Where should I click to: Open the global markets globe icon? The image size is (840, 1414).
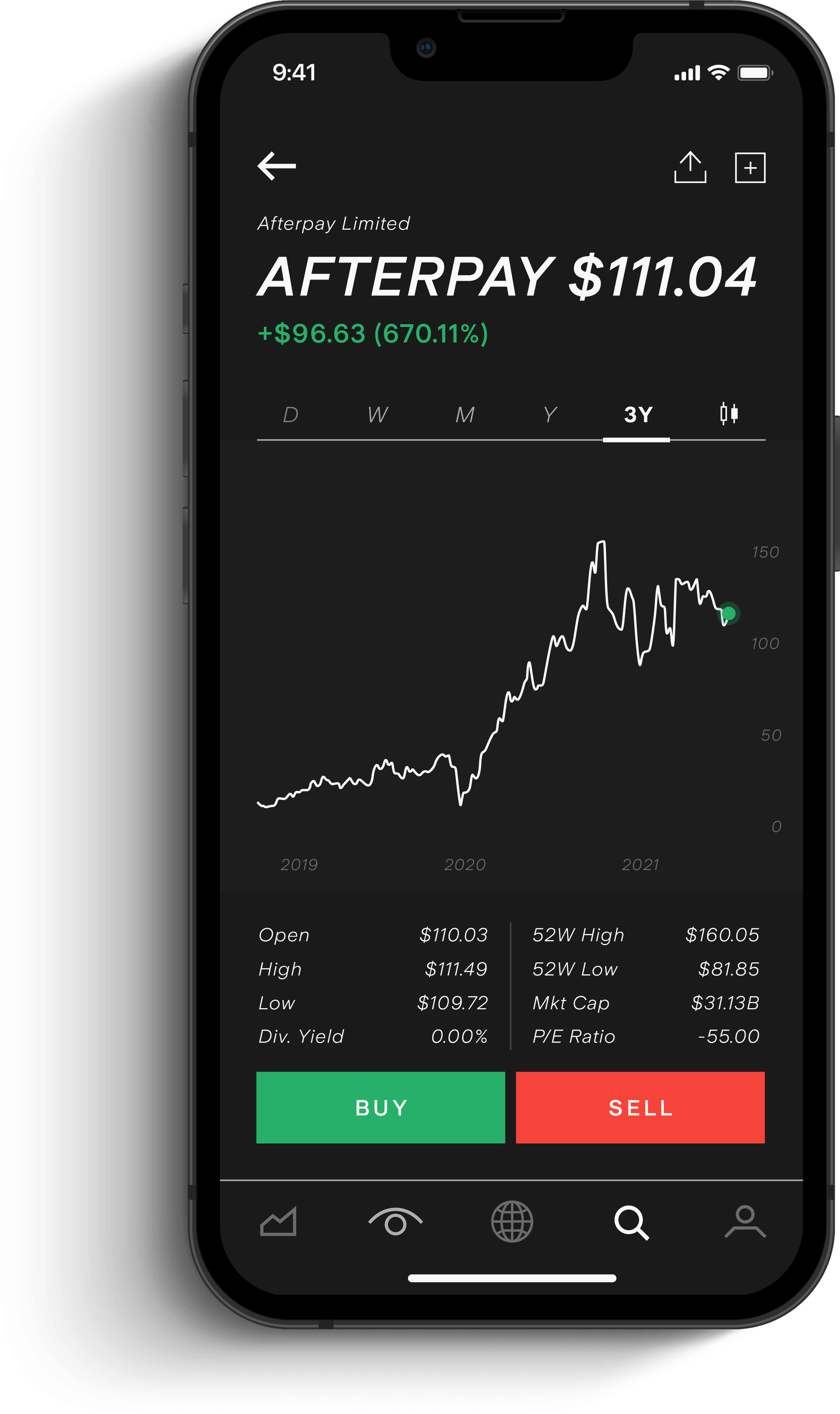click(x=512, y=1221)
